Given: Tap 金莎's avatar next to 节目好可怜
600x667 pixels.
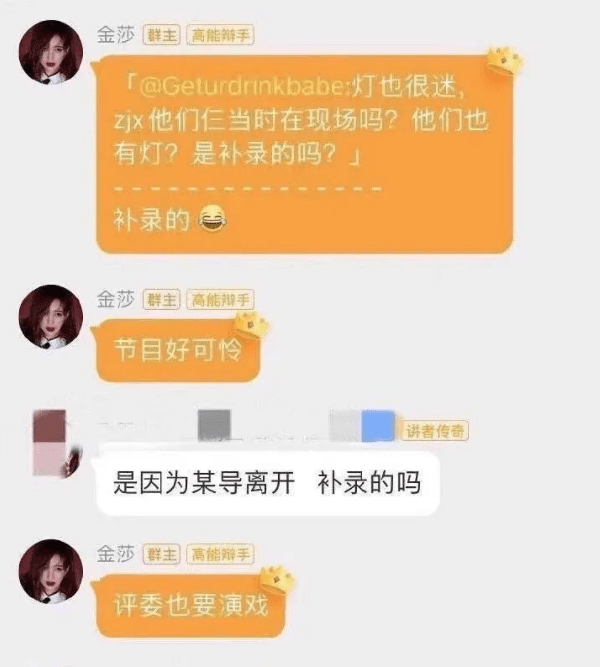Looking at the screenshot, I should coord(50,316).
